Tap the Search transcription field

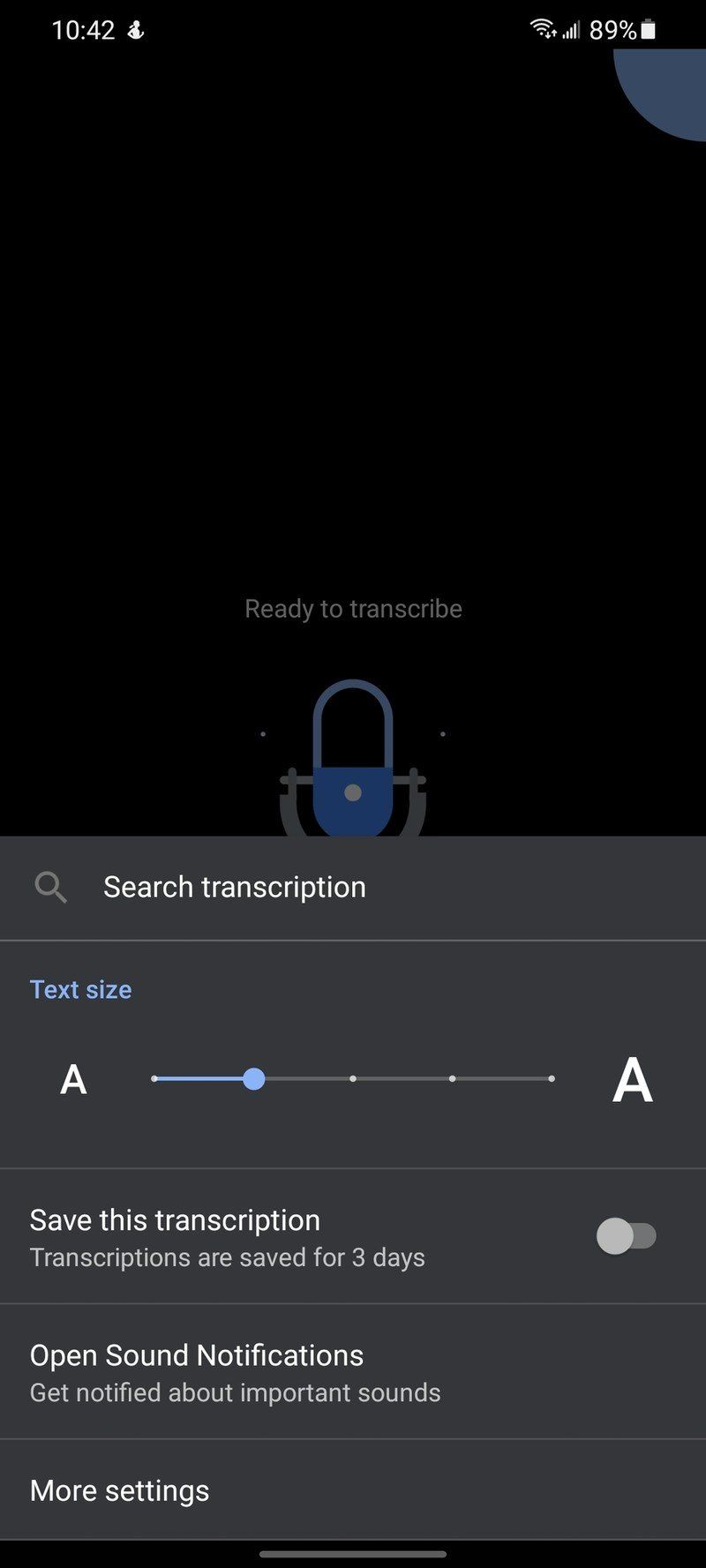tap(234, 887)
